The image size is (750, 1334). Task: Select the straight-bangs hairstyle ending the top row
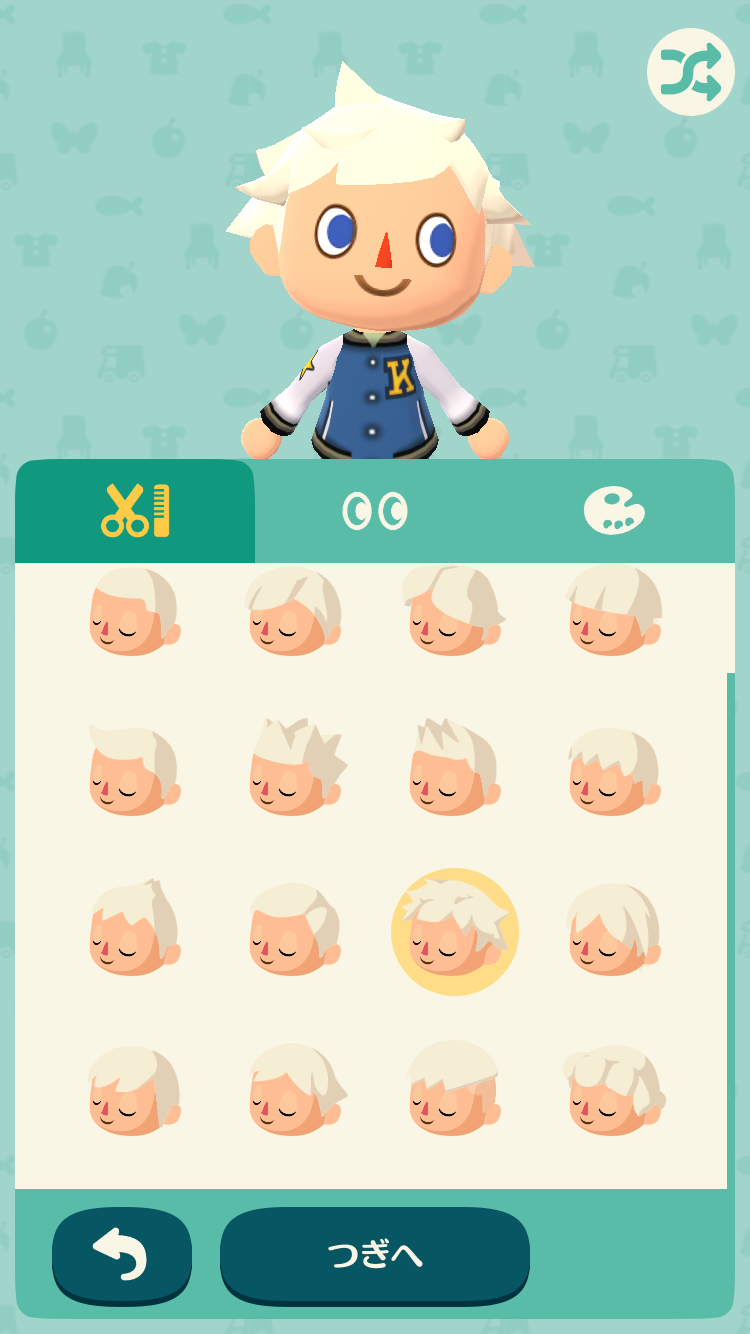pyautogui.click(x=614, y=612)
